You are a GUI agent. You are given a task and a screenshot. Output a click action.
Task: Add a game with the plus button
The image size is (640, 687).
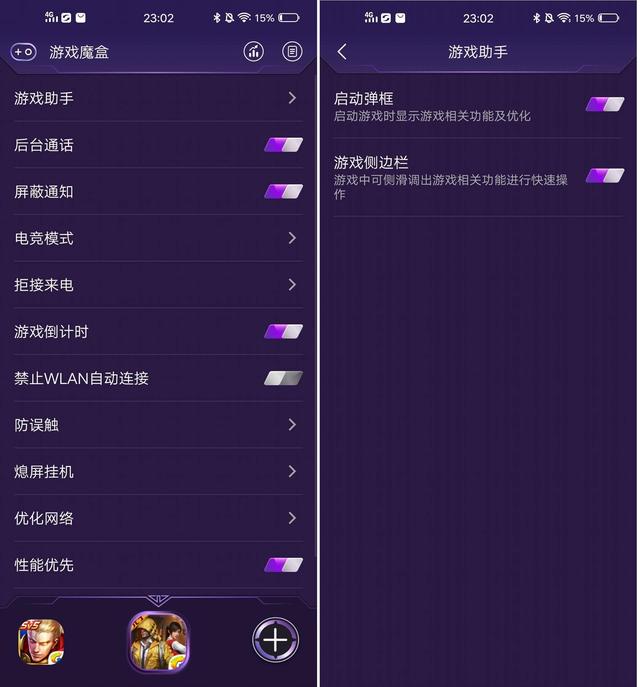coord(275,639)
